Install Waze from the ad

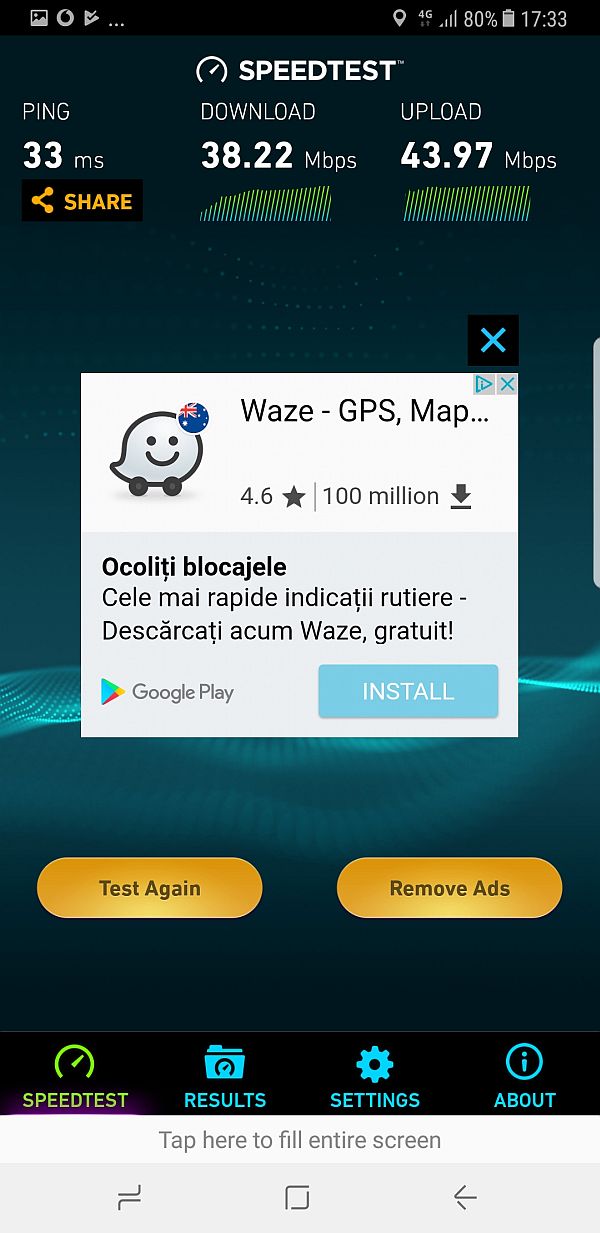pos(408,691)
